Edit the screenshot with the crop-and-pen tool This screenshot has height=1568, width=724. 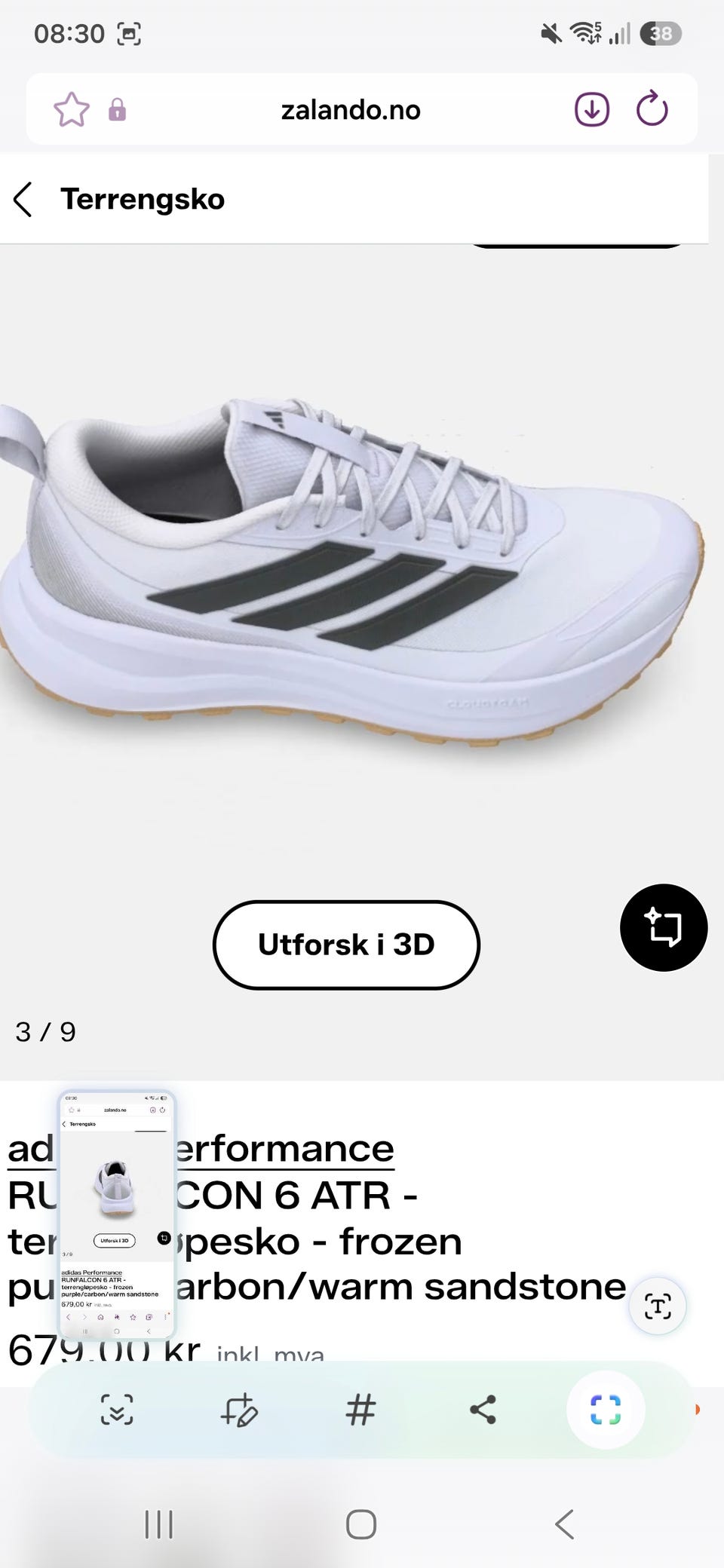click(x=240, y=1410)
